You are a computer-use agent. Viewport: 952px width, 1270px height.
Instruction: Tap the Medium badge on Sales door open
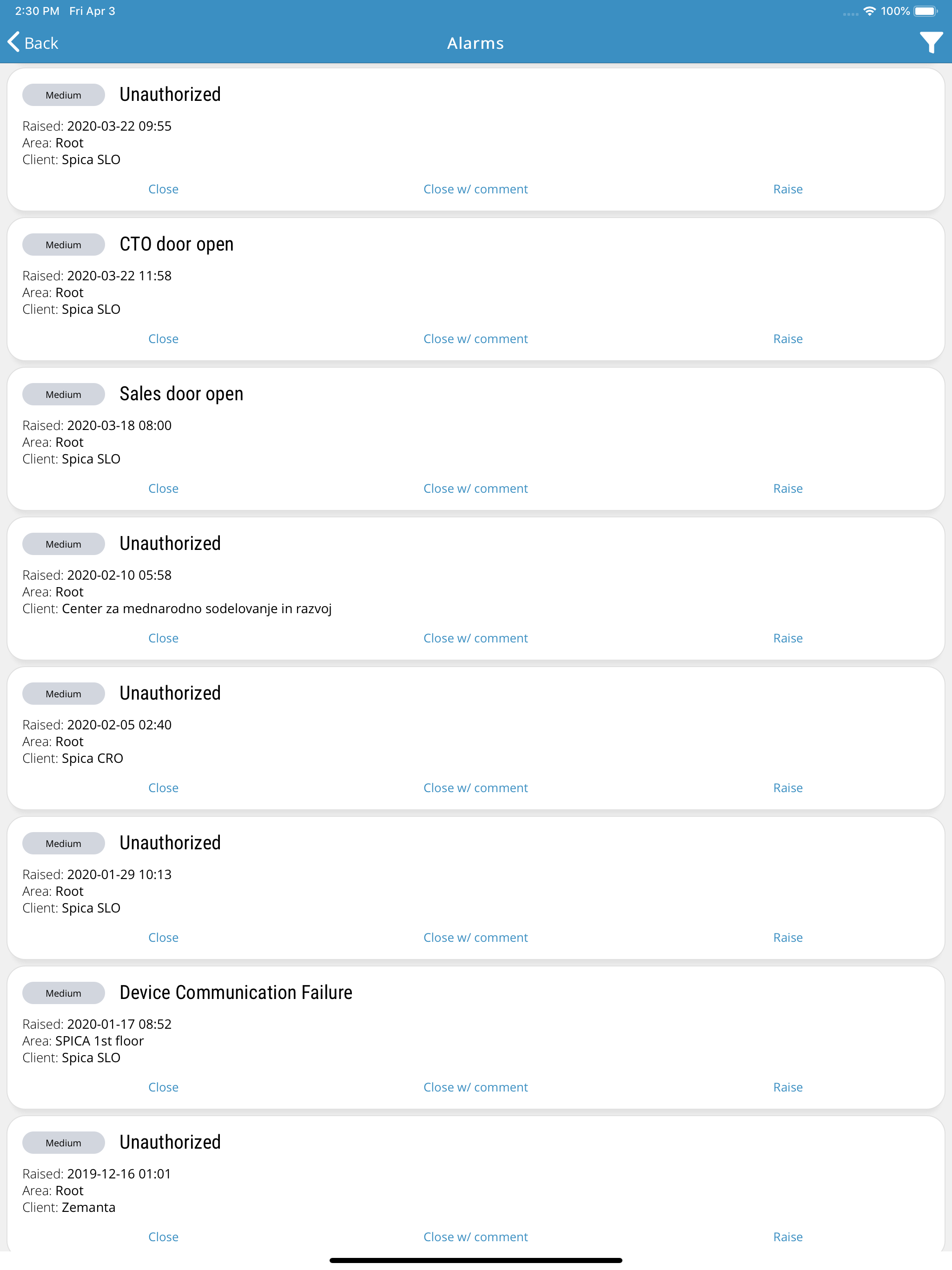tap(63, 395)
